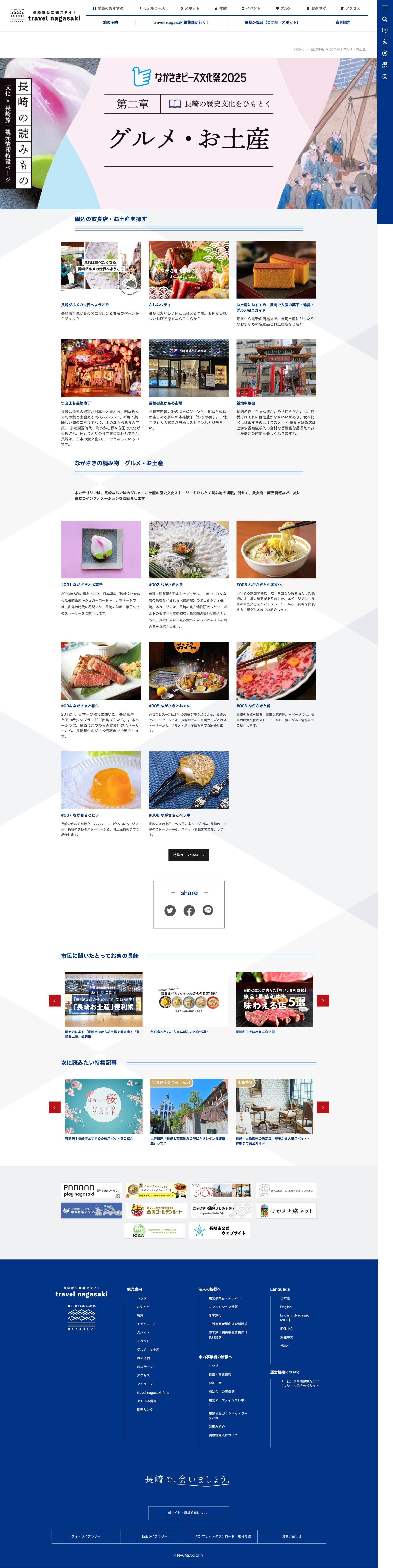The image size is (393, 1568).
Task: Open the hamburger menu icon
Action: 384,8
